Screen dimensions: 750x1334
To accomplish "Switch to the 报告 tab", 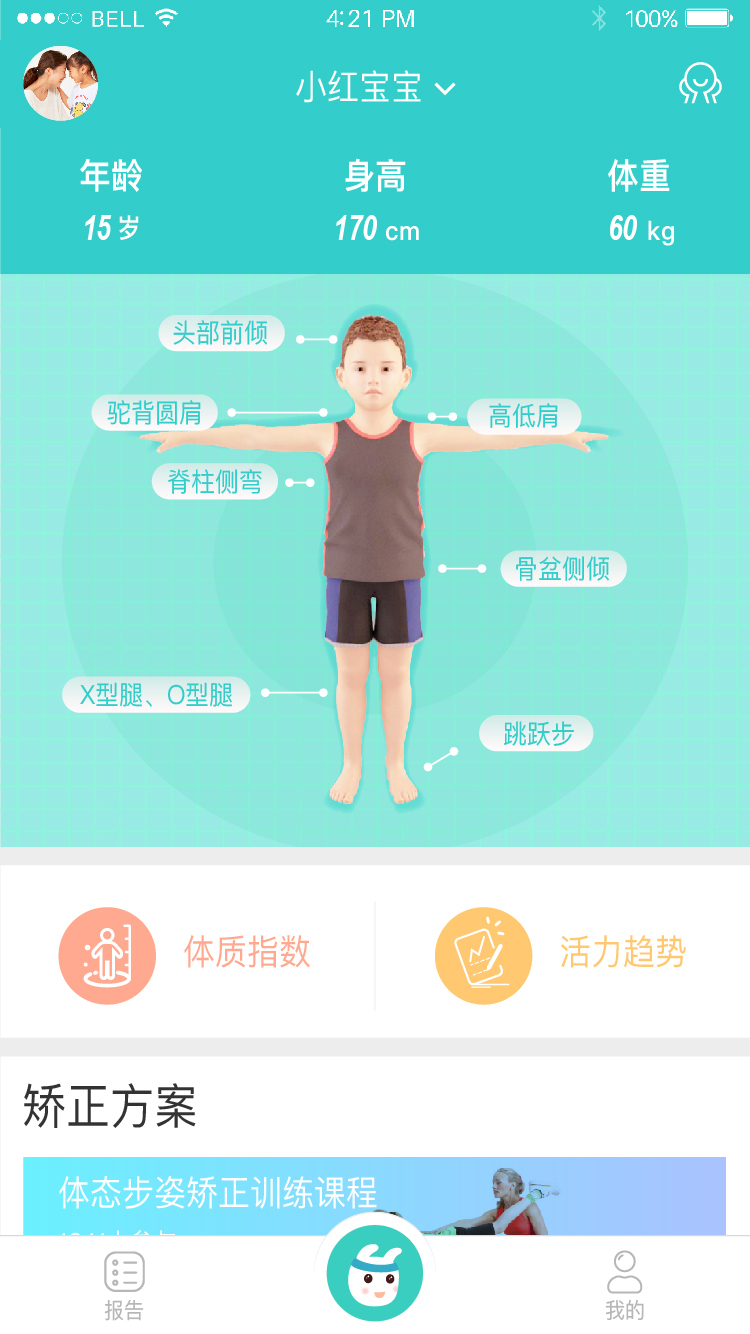I will (x=125, y=1286).
